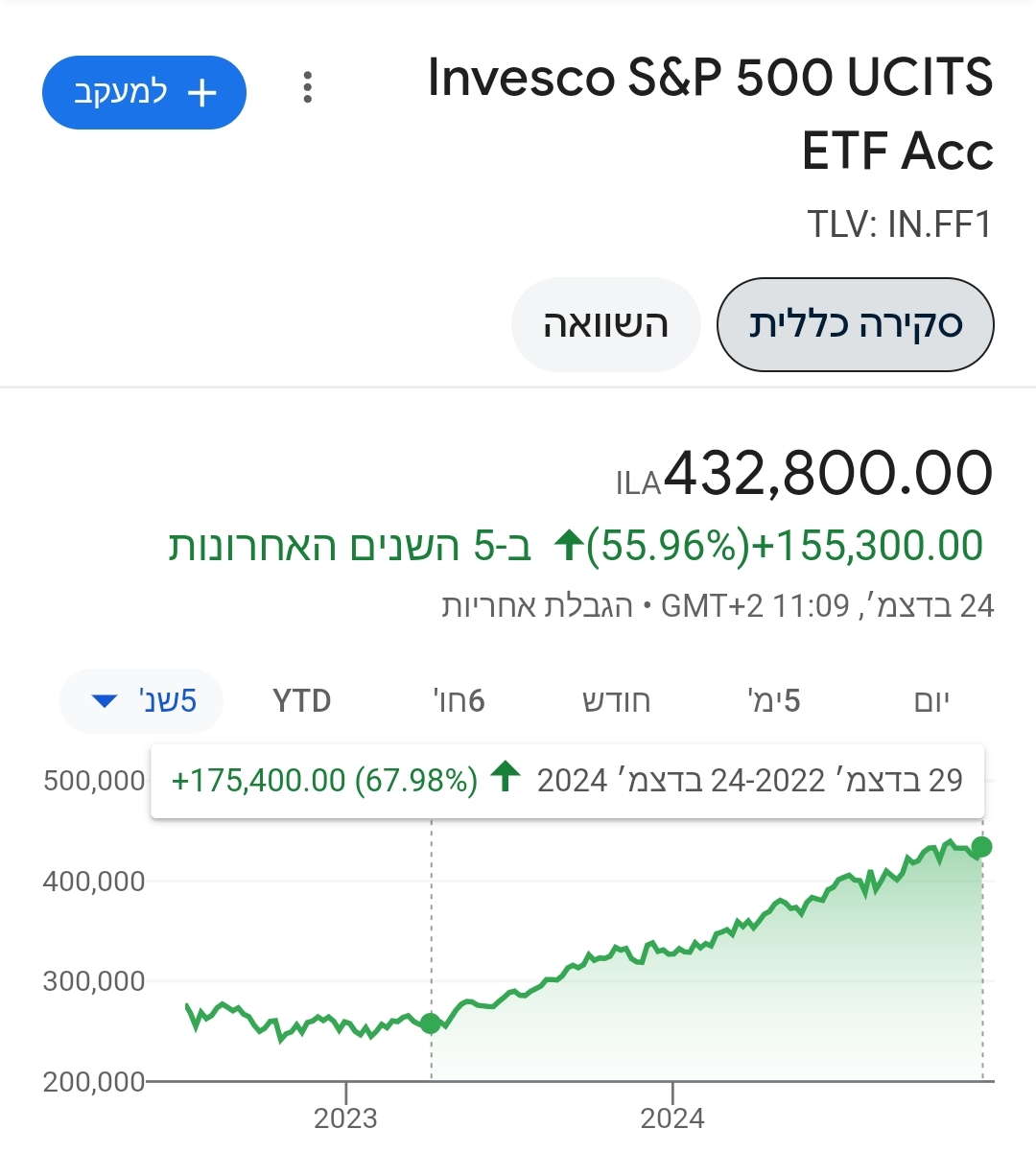Open the 5-year (5שנ') range dropdown
Viewport: 1036px width, 1176px height.
coord(142,701)
